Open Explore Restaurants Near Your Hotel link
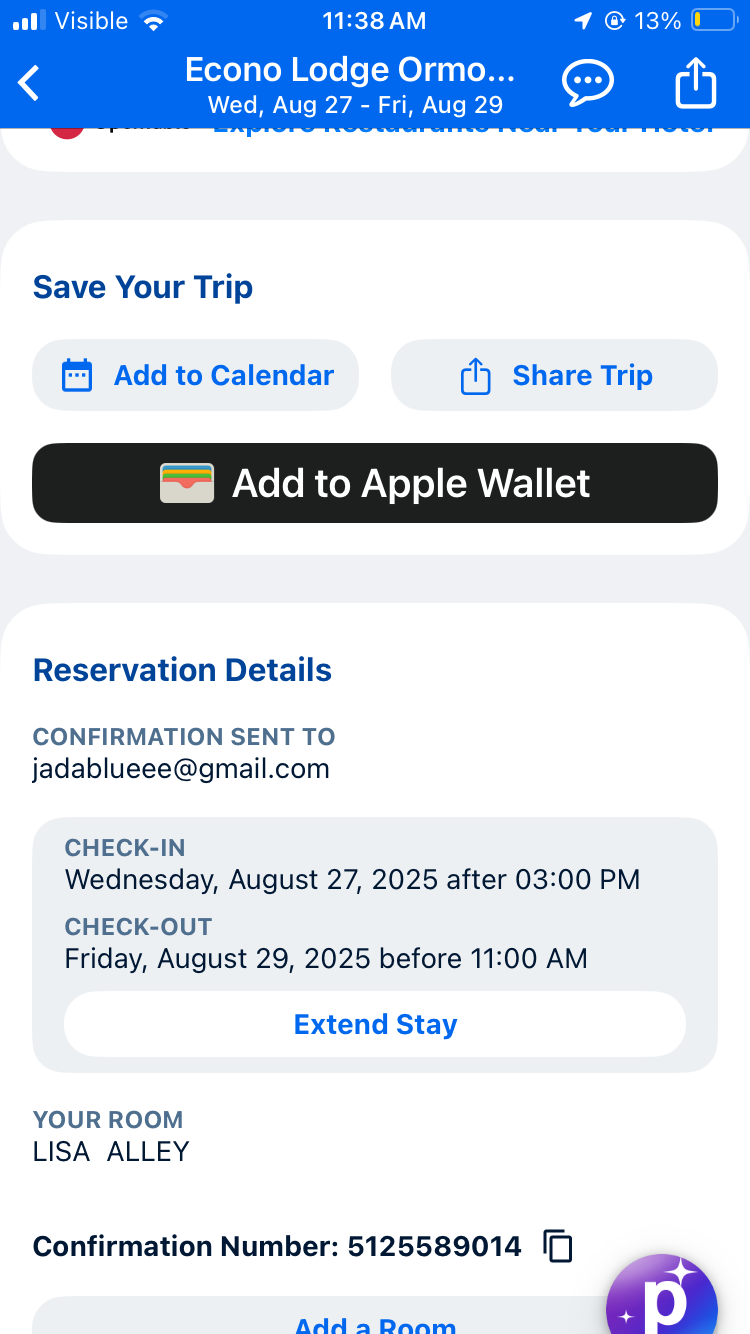Viewport: 750px width, 1334px height. (464, 129)
